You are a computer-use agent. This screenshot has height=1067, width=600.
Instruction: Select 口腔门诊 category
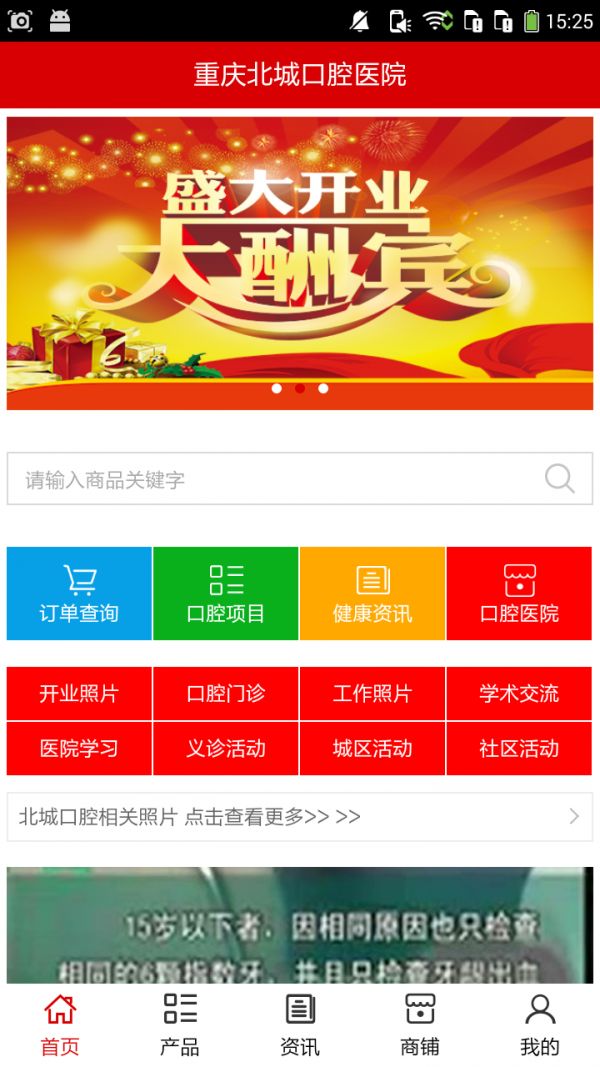[x=226, y=693]
